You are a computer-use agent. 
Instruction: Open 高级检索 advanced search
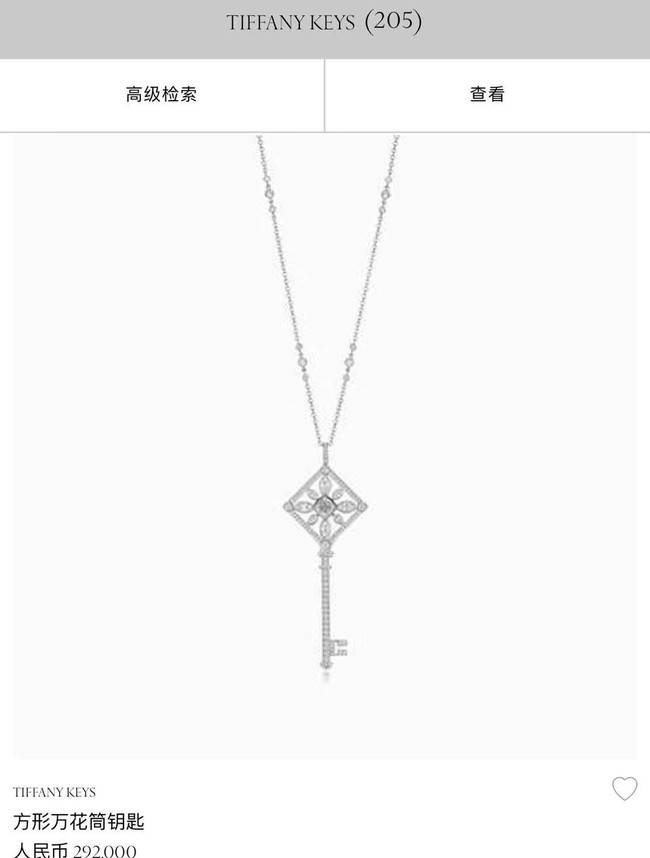pyautogui.click(x=161, y=95)
